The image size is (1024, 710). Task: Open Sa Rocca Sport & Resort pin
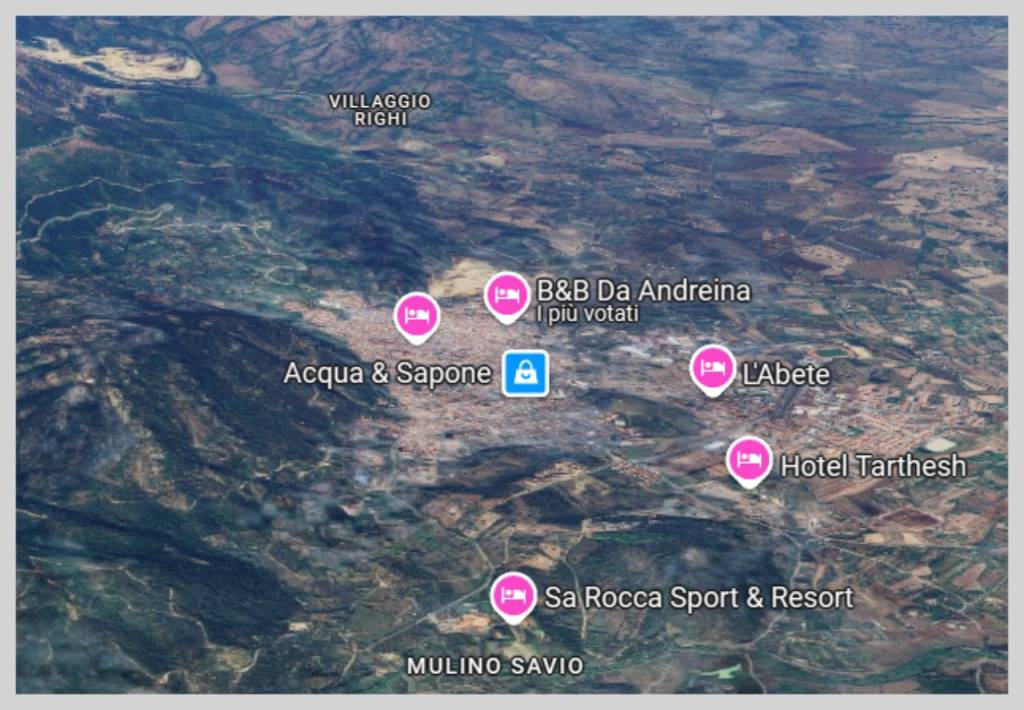514,596
